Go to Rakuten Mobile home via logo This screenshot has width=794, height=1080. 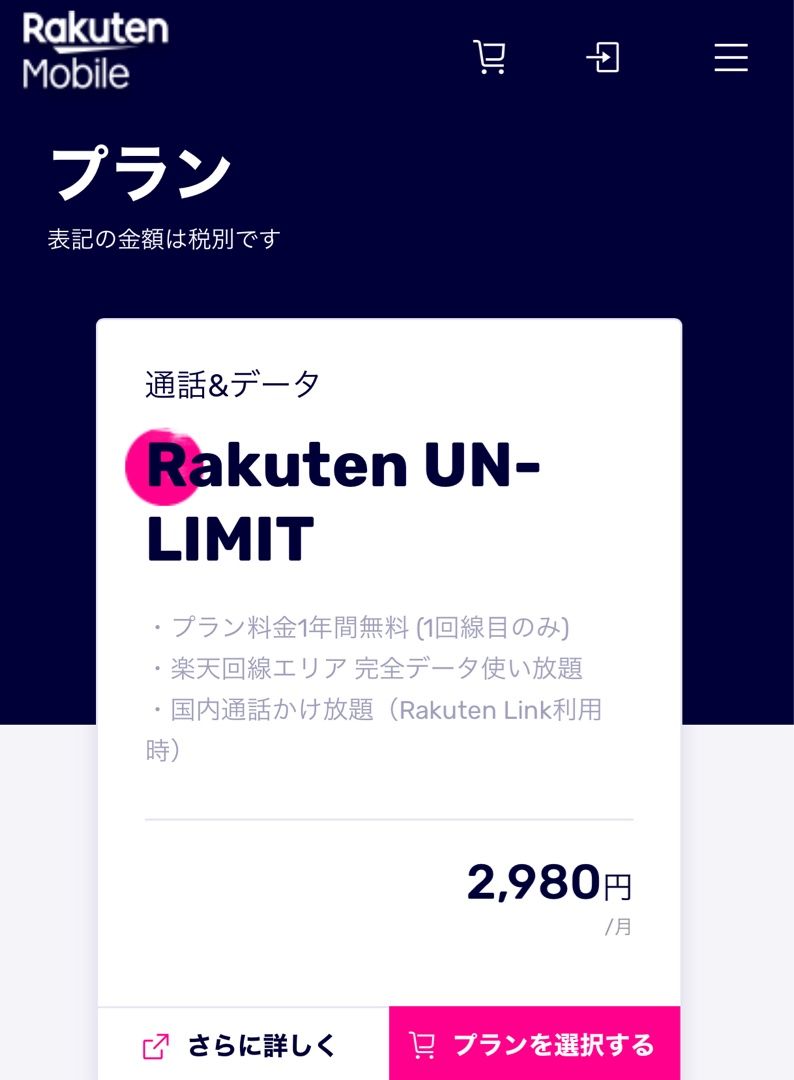click(x=95, y=50)
